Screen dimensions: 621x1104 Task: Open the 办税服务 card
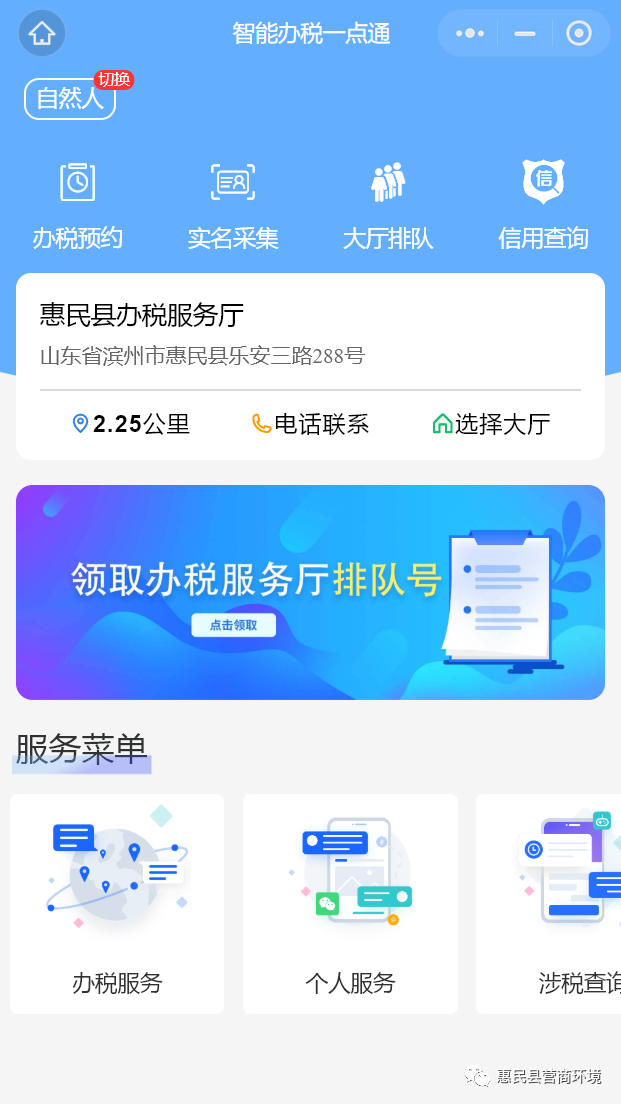(x=117, y=904)
